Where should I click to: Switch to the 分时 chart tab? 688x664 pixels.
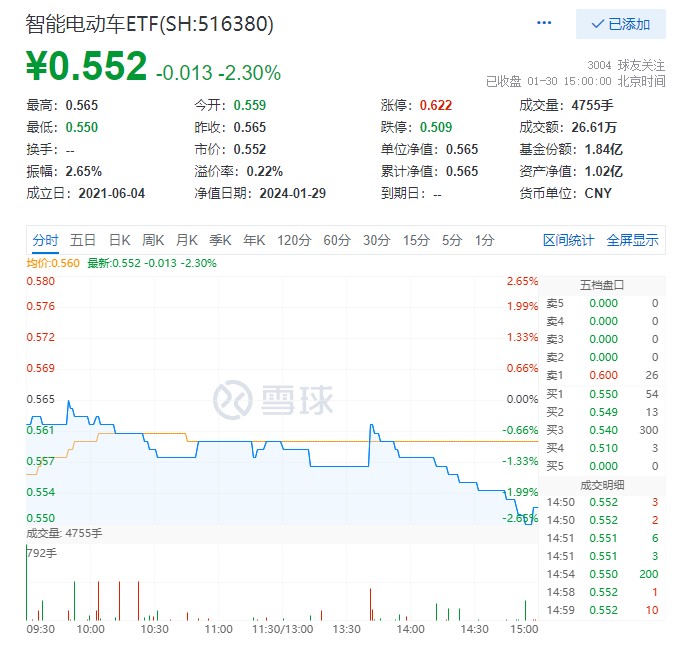45,240
